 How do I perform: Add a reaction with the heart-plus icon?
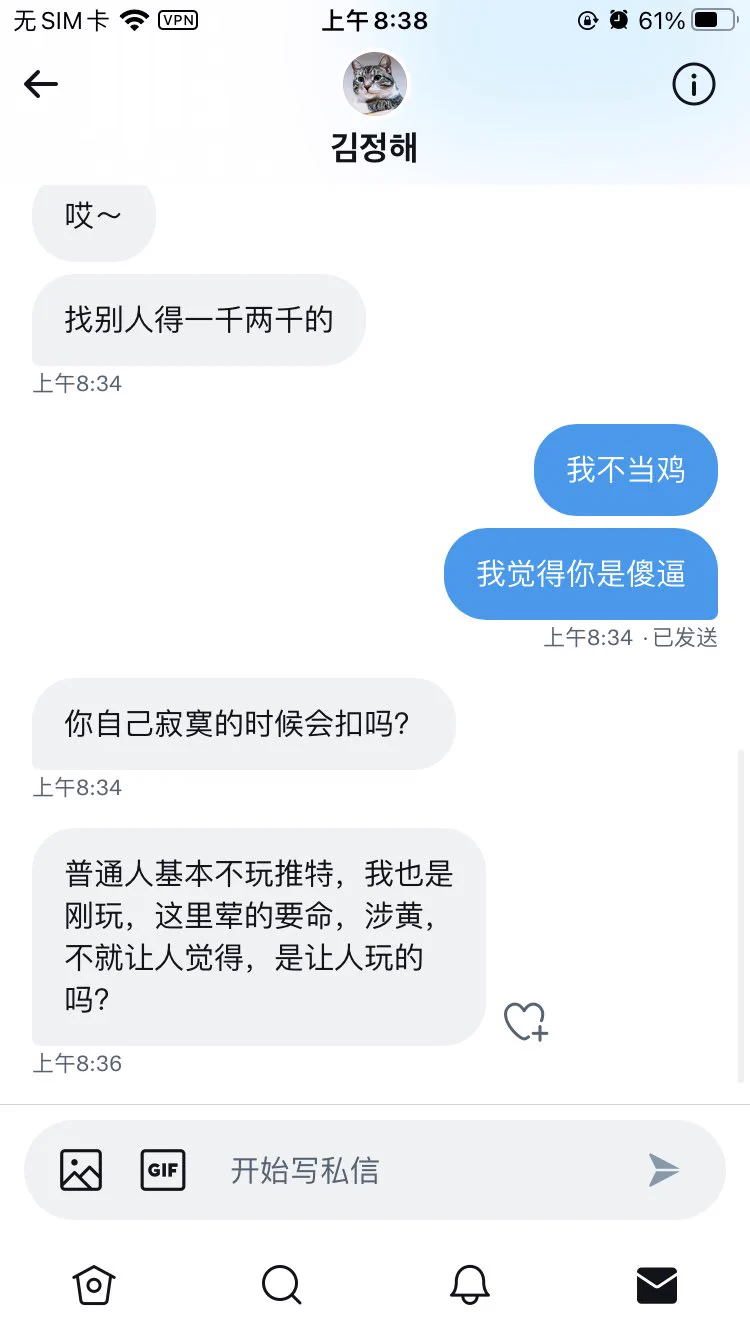525,1021
